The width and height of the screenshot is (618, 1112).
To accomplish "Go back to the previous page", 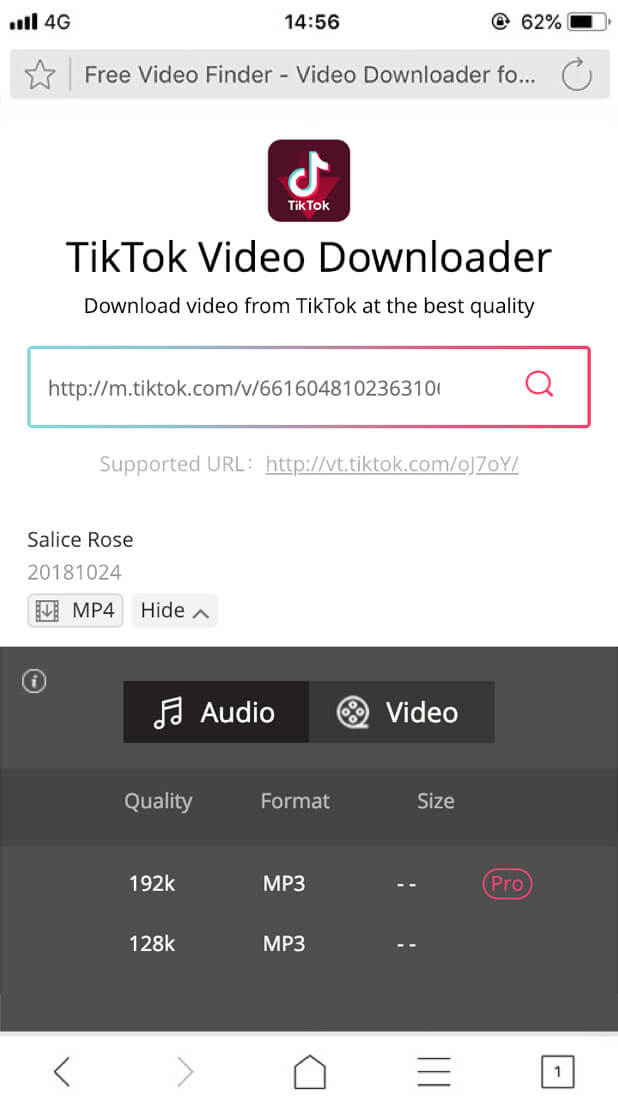I will tap(62, 1072).
